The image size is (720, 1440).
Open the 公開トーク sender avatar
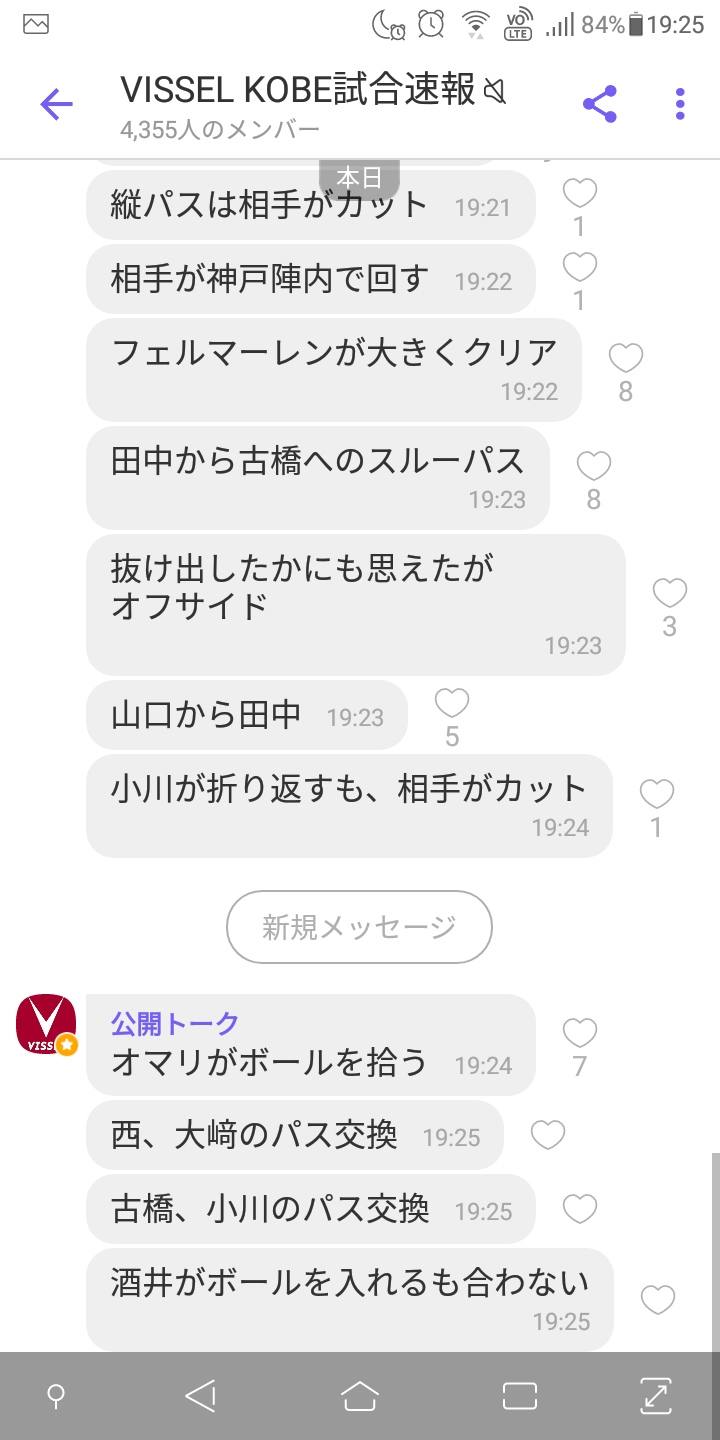click(46, 1024)
